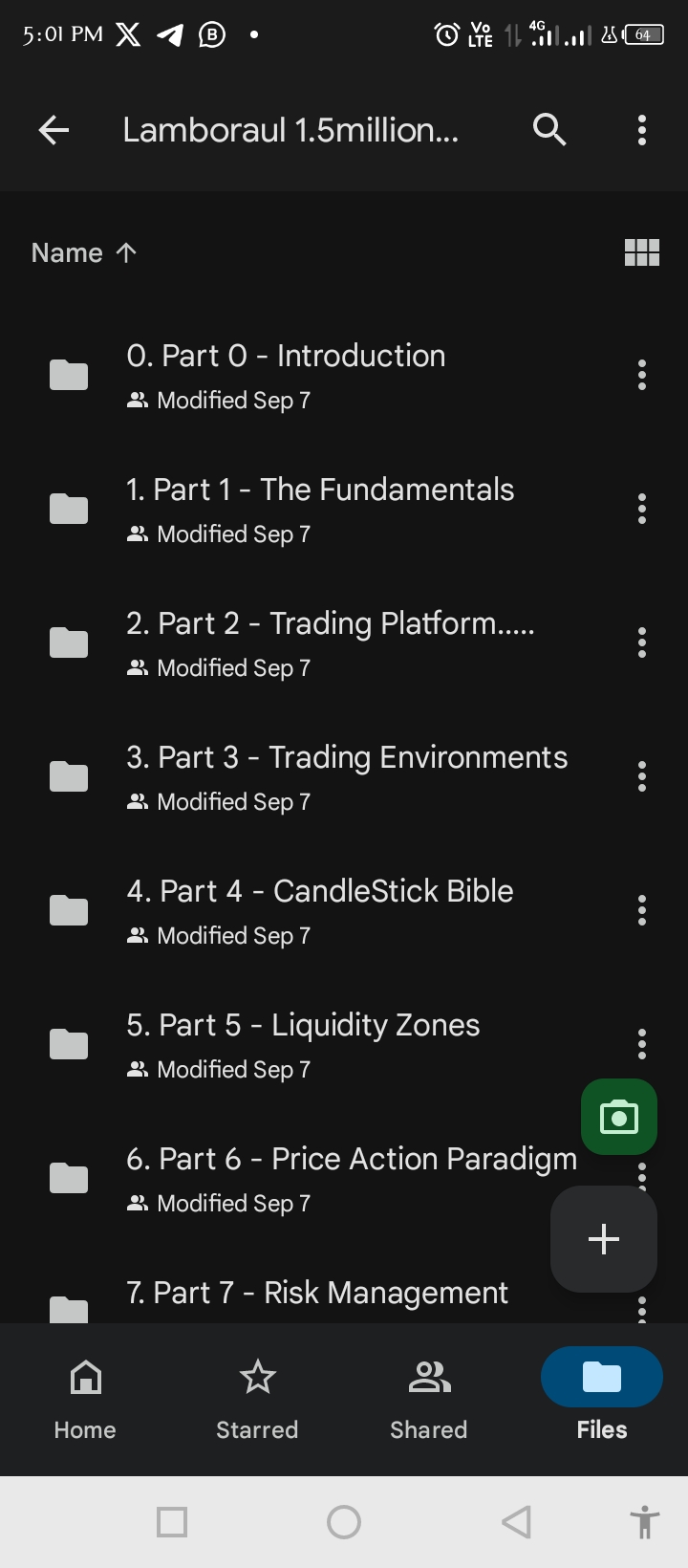This screenshot has height=1568, width=688.
Task: Open Part 1 - The Fundamentals folder
Action: 320,508
